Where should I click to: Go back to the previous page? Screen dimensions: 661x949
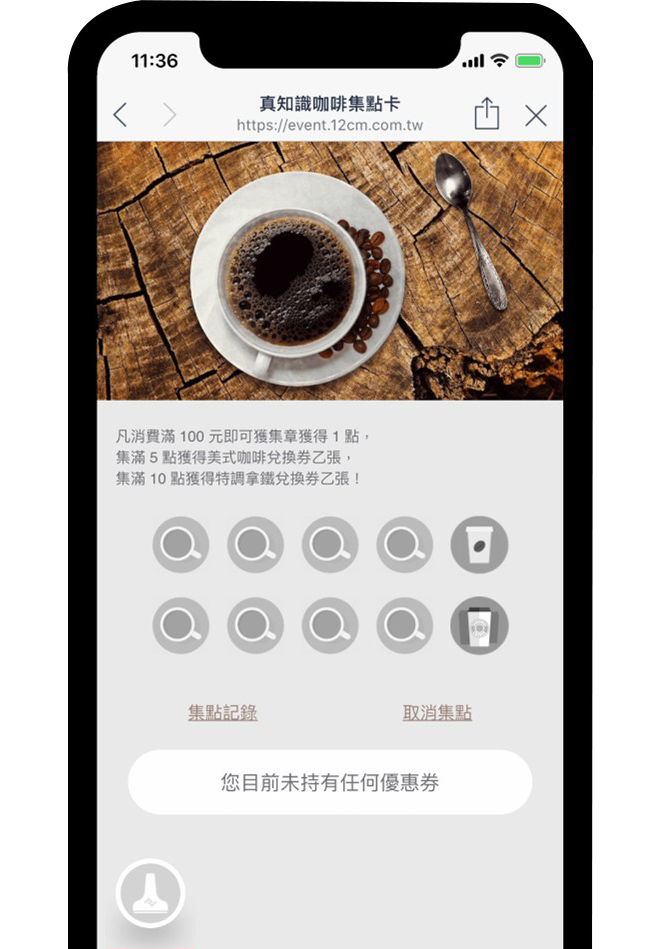(x=120, y=115)
